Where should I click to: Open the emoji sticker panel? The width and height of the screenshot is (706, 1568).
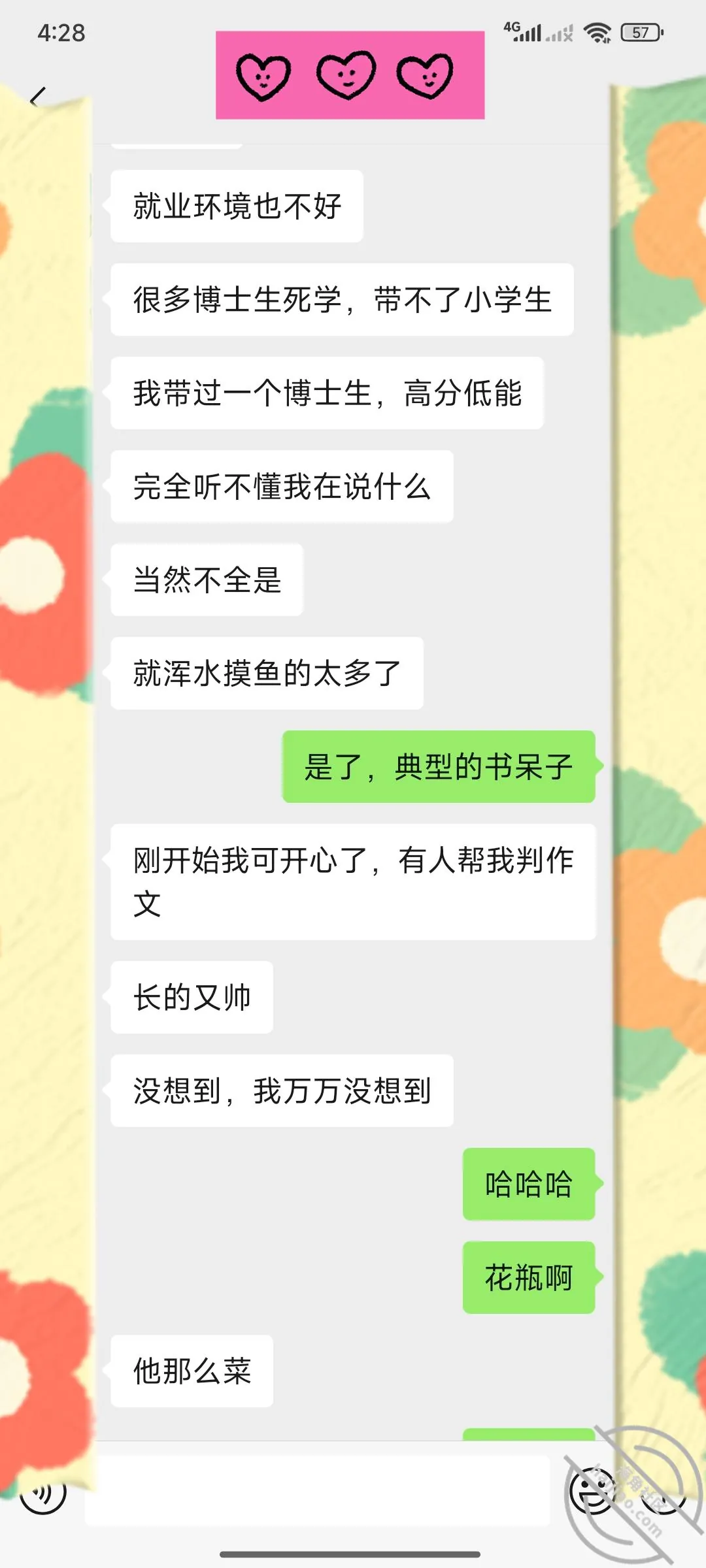coord(594,1491)
